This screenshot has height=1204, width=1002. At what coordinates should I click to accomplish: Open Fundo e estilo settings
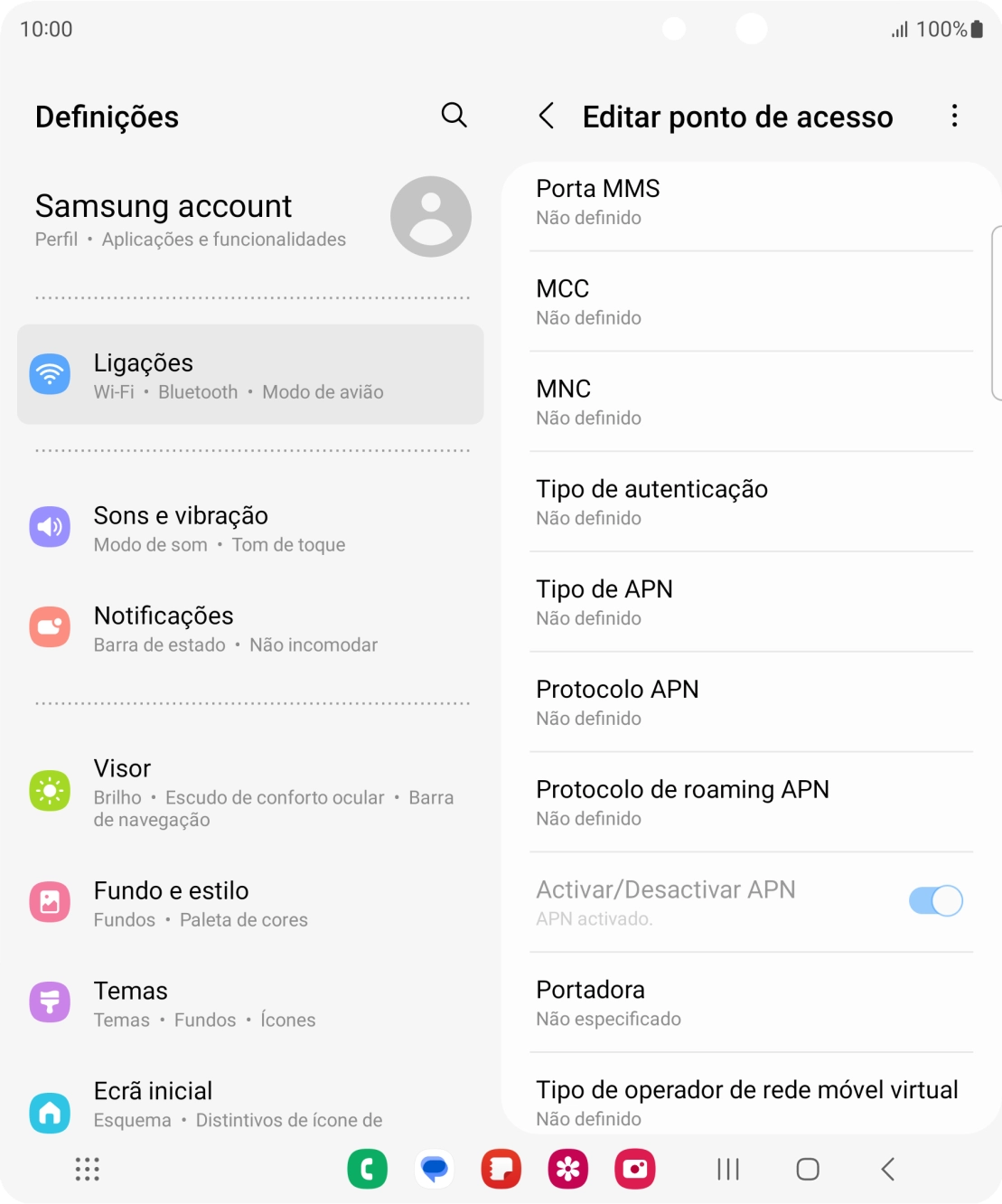pyautogui.click(x=250, y=904)
